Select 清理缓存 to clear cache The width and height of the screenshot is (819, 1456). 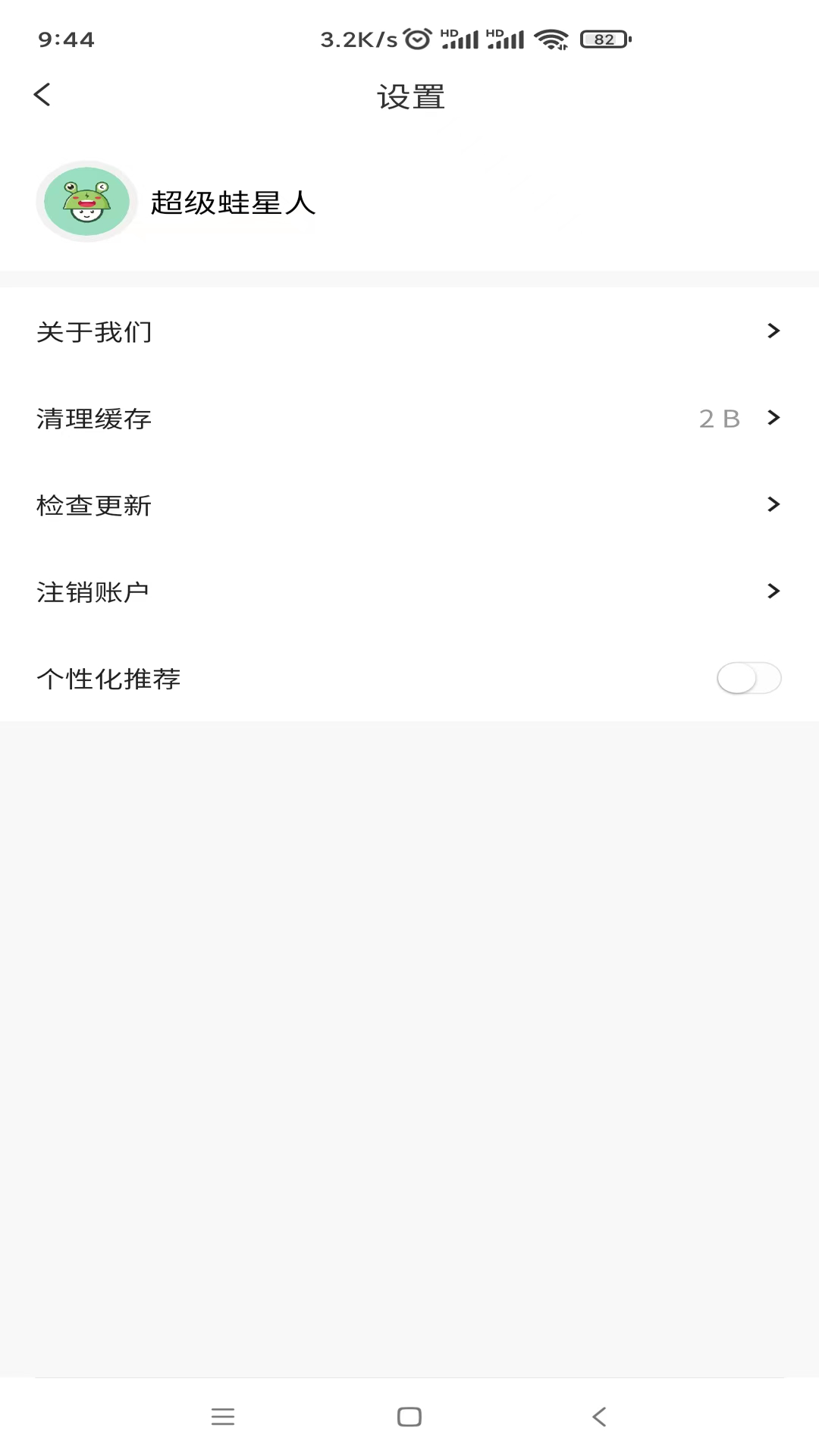point(409,419)
